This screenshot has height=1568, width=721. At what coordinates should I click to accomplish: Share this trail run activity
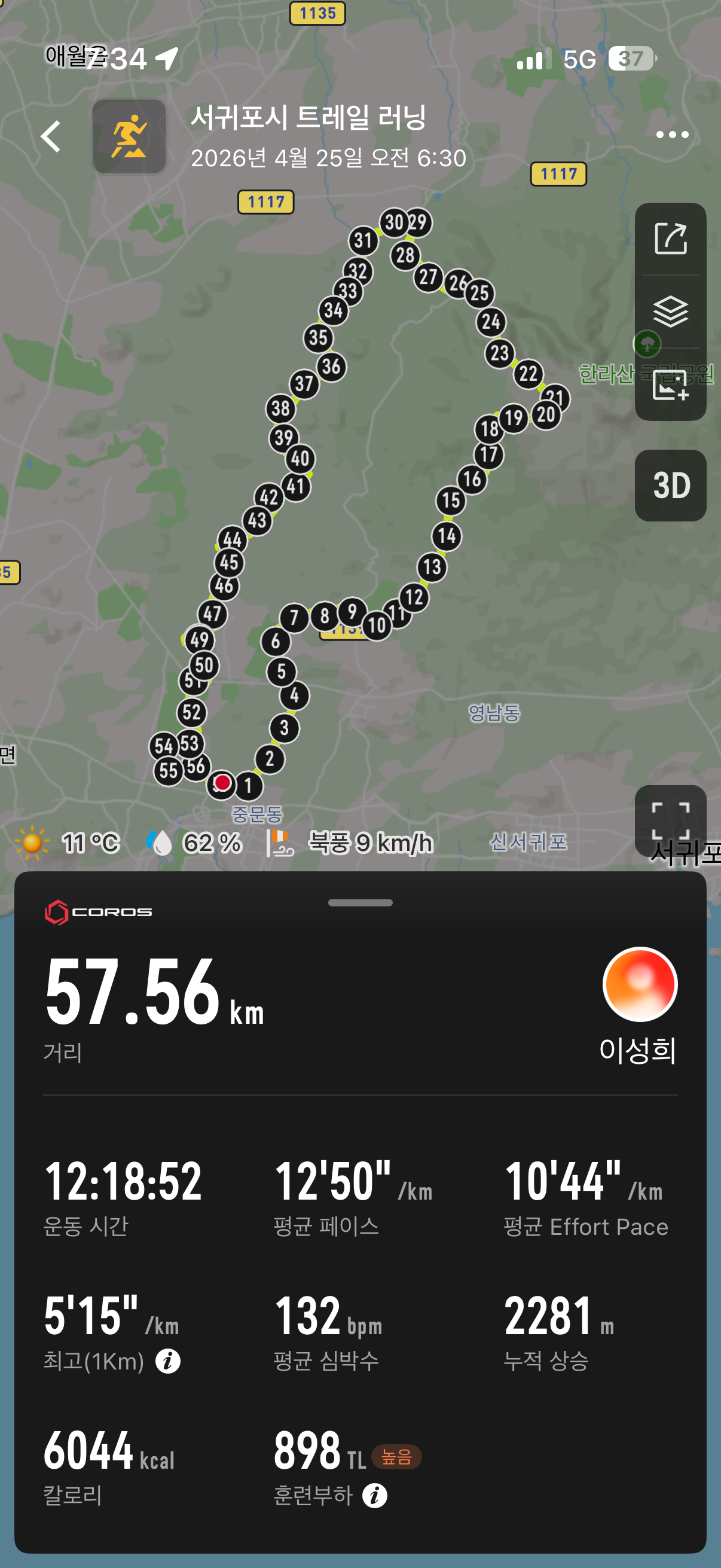pos(671,239)
